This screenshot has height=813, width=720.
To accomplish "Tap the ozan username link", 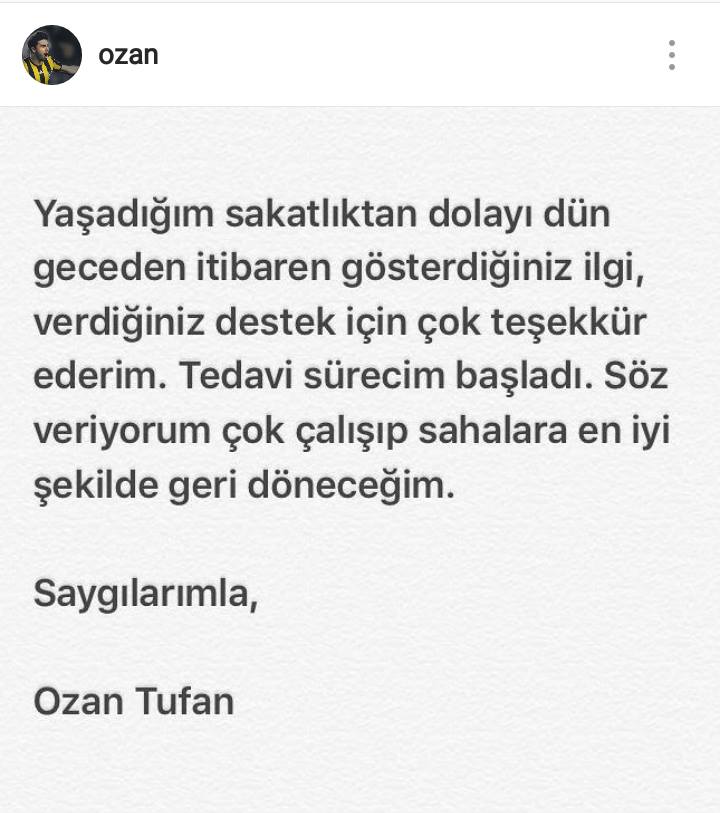I will 128,55.
